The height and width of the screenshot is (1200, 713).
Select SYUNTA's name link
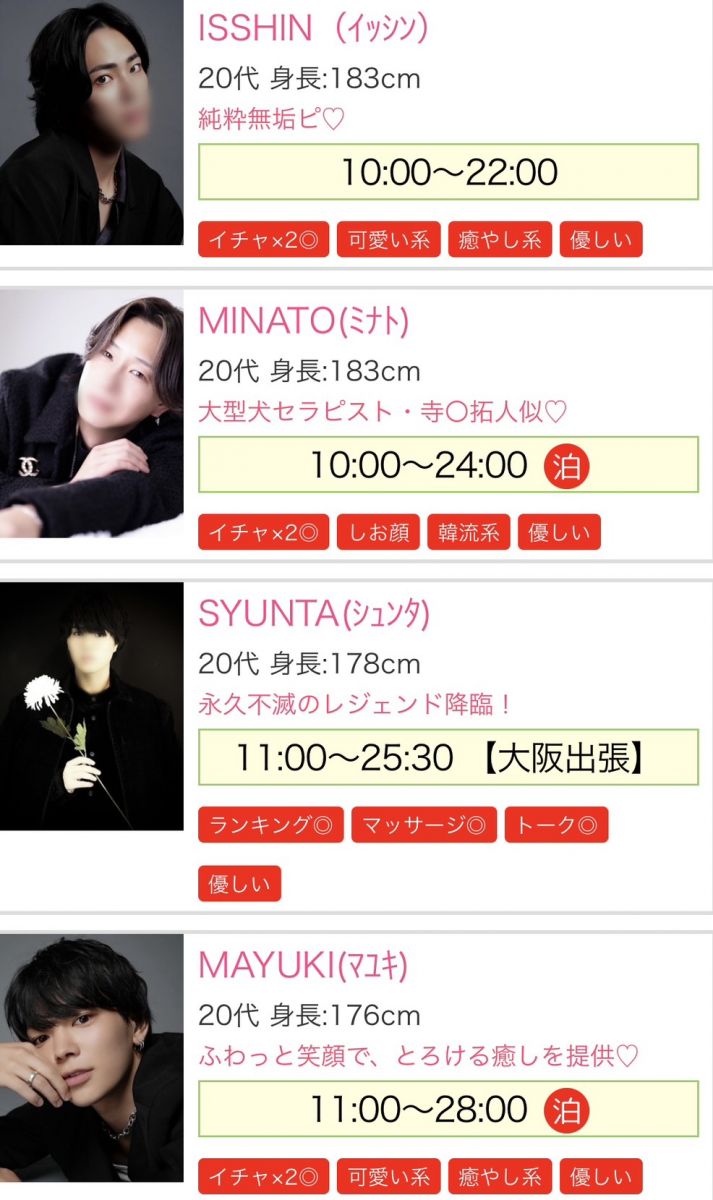[x=314, y=613]
